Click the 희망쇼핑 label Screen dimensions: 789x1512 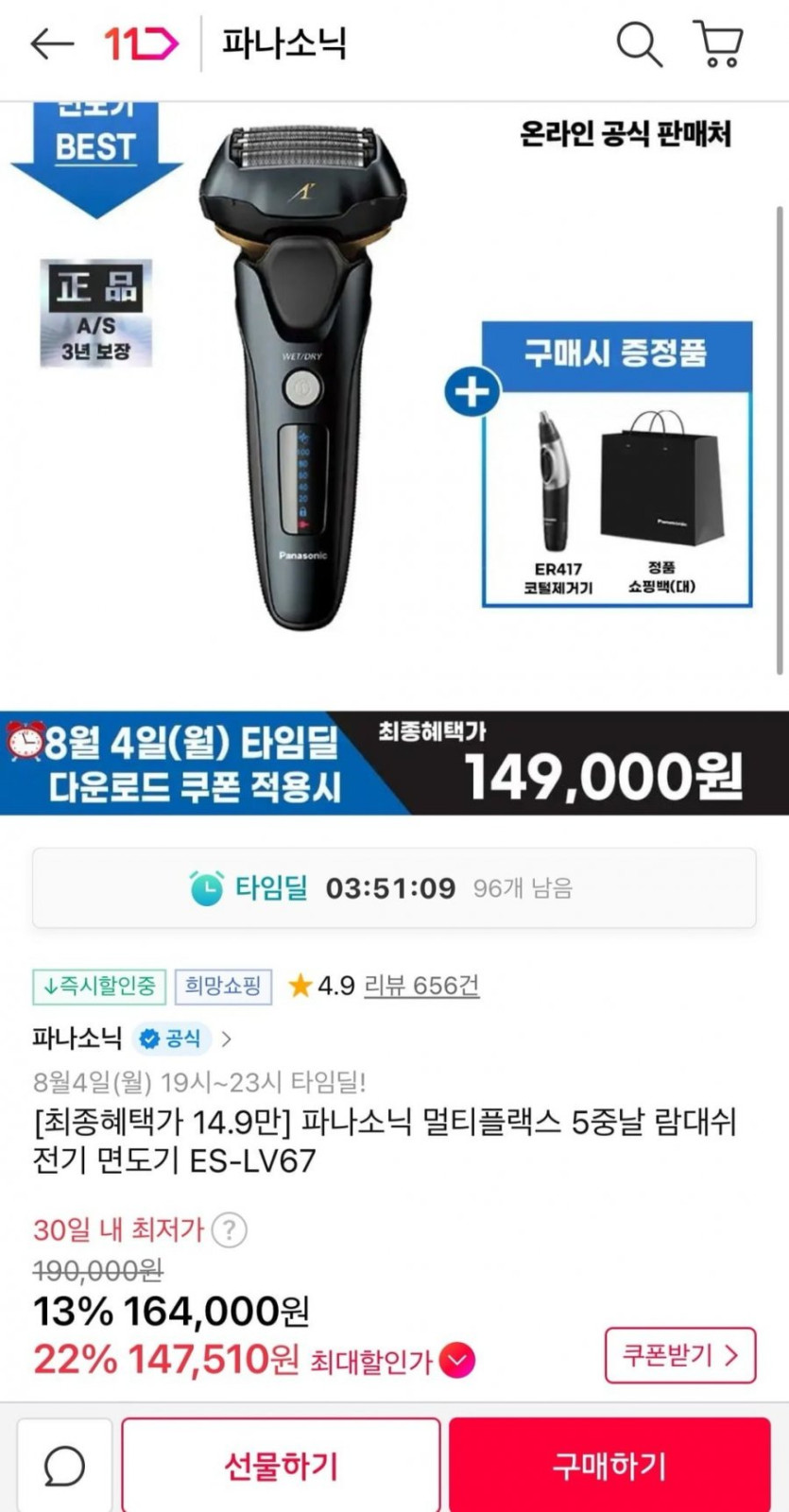pos(224,986)
